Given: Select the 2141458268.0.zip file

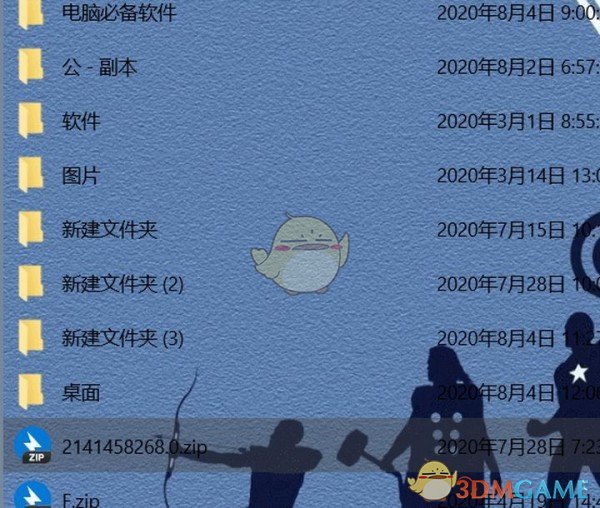Looking at the screenshot, I should pyautogui.click(x=133, y=446).
